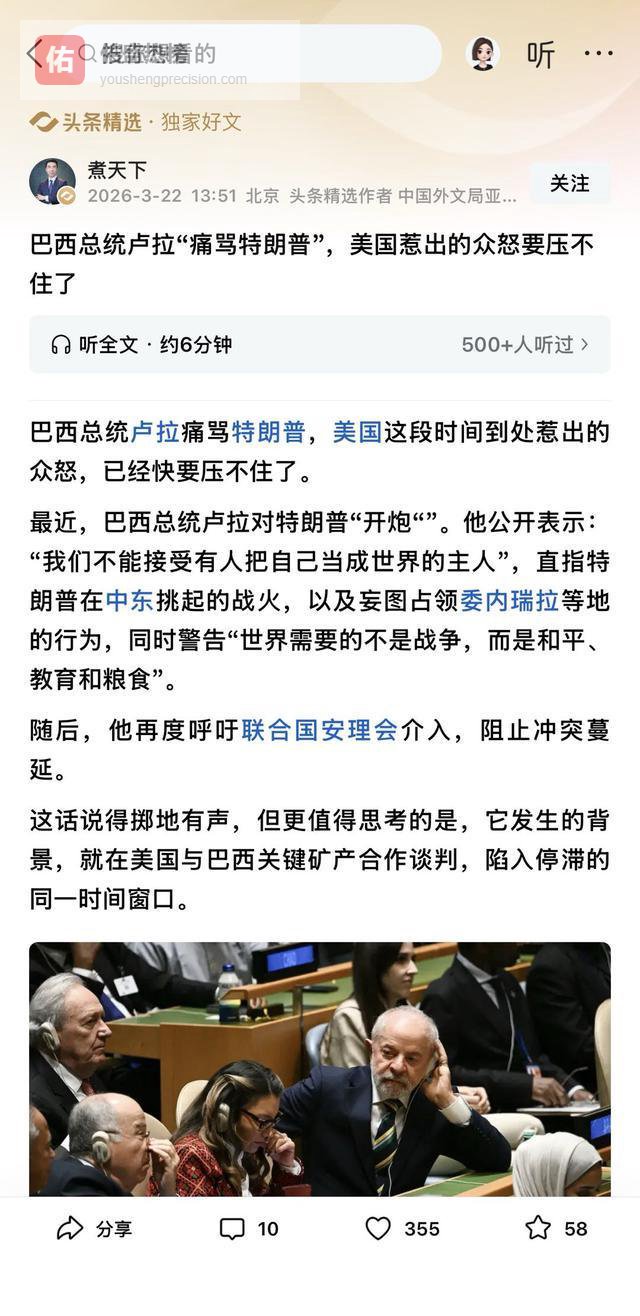Tap the 听 listen button

[x=541, y=55]
